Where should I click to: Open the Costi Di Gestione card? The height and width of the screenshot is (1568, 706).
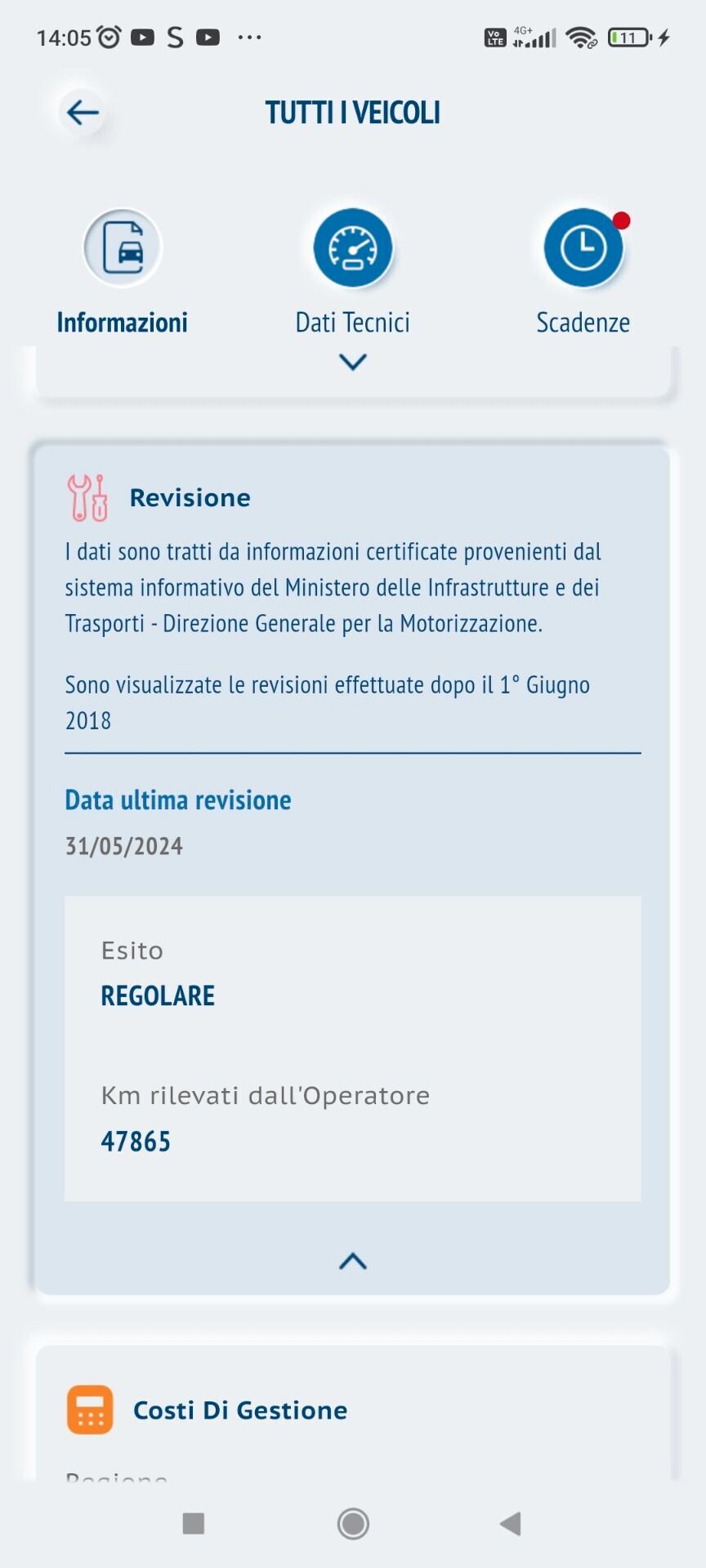click(x=240, y=1410)
